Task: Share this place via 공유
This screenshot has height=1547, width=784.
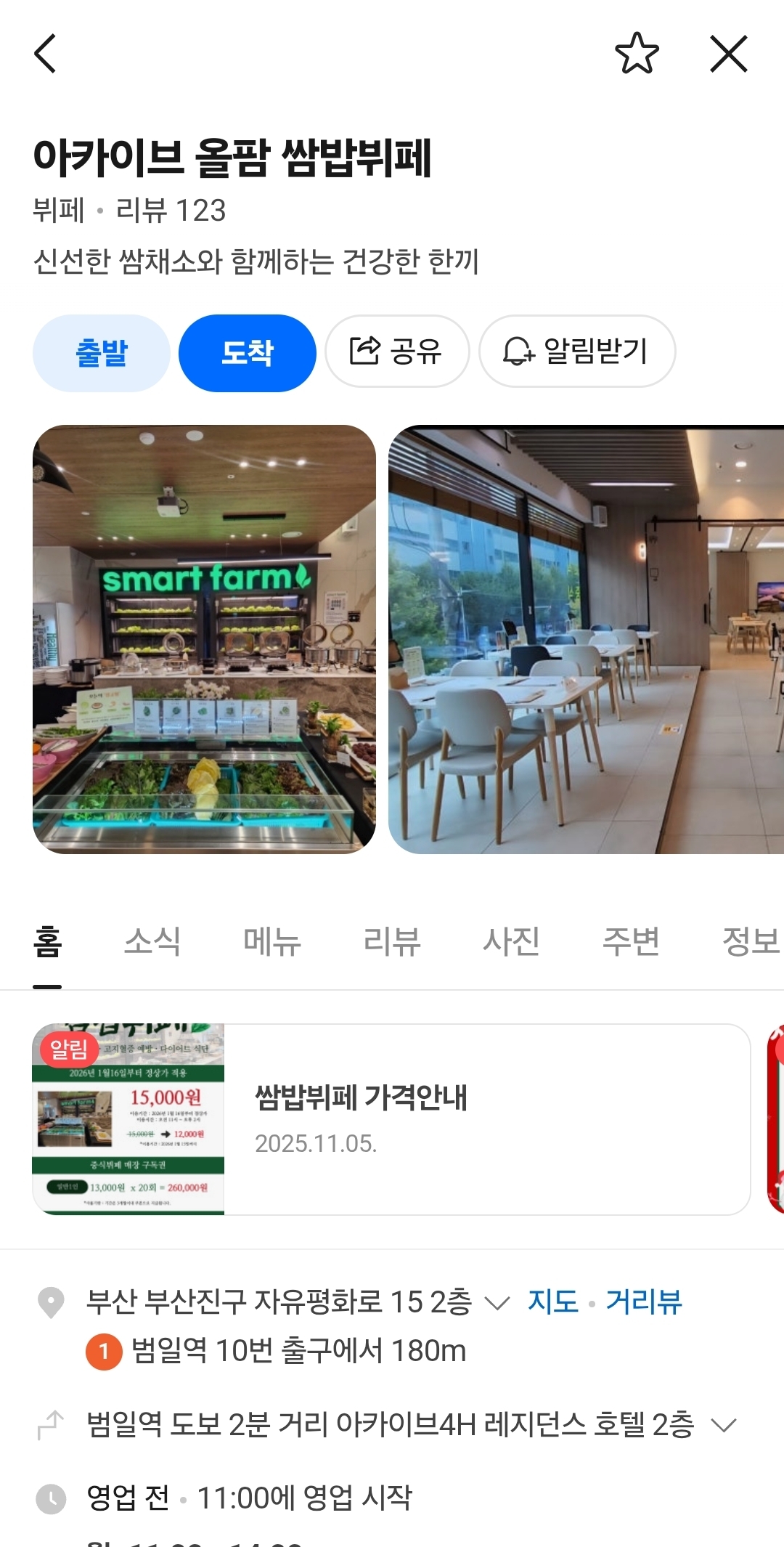Action: tap(397, 352)
